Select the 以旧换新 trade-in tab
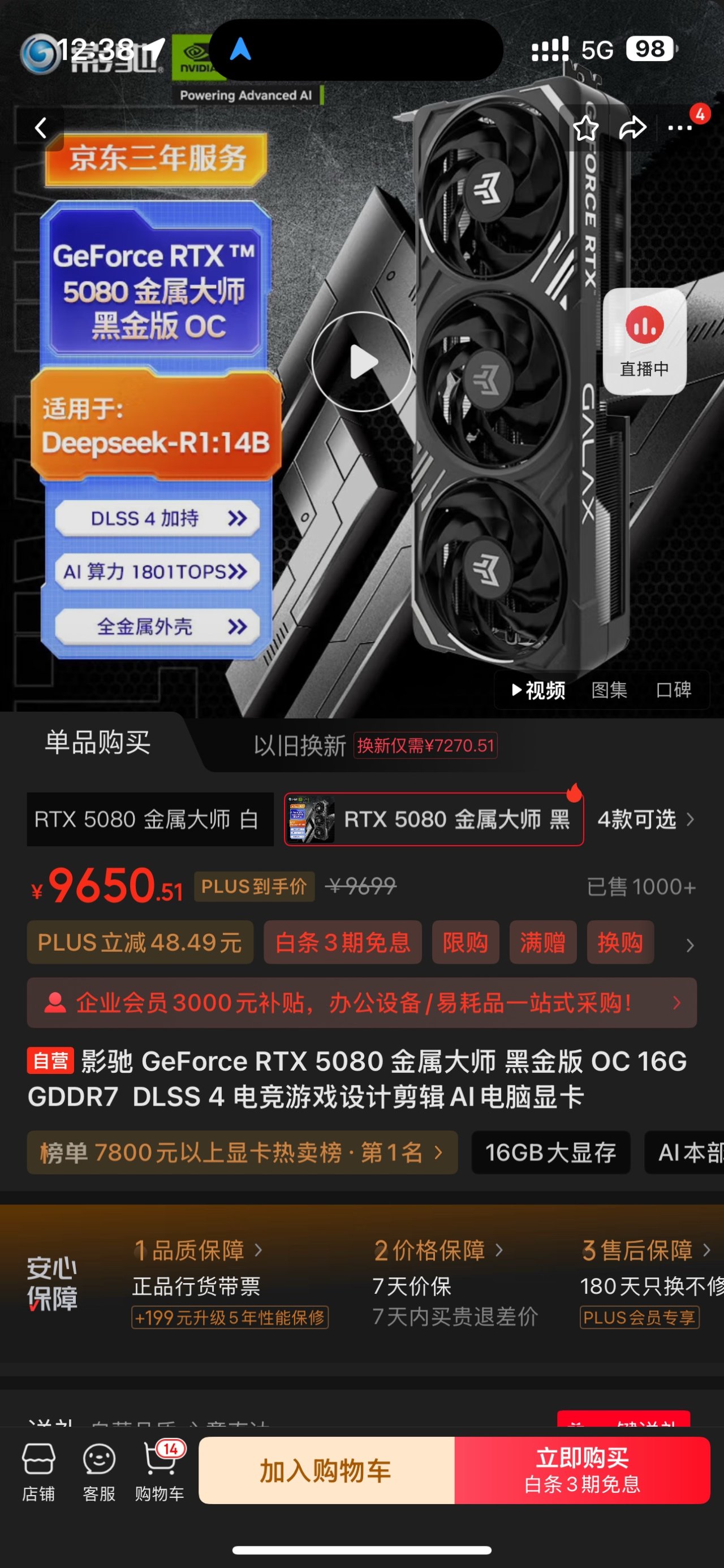This screenshot has width=724, height=1568. [x=300, y=746]
